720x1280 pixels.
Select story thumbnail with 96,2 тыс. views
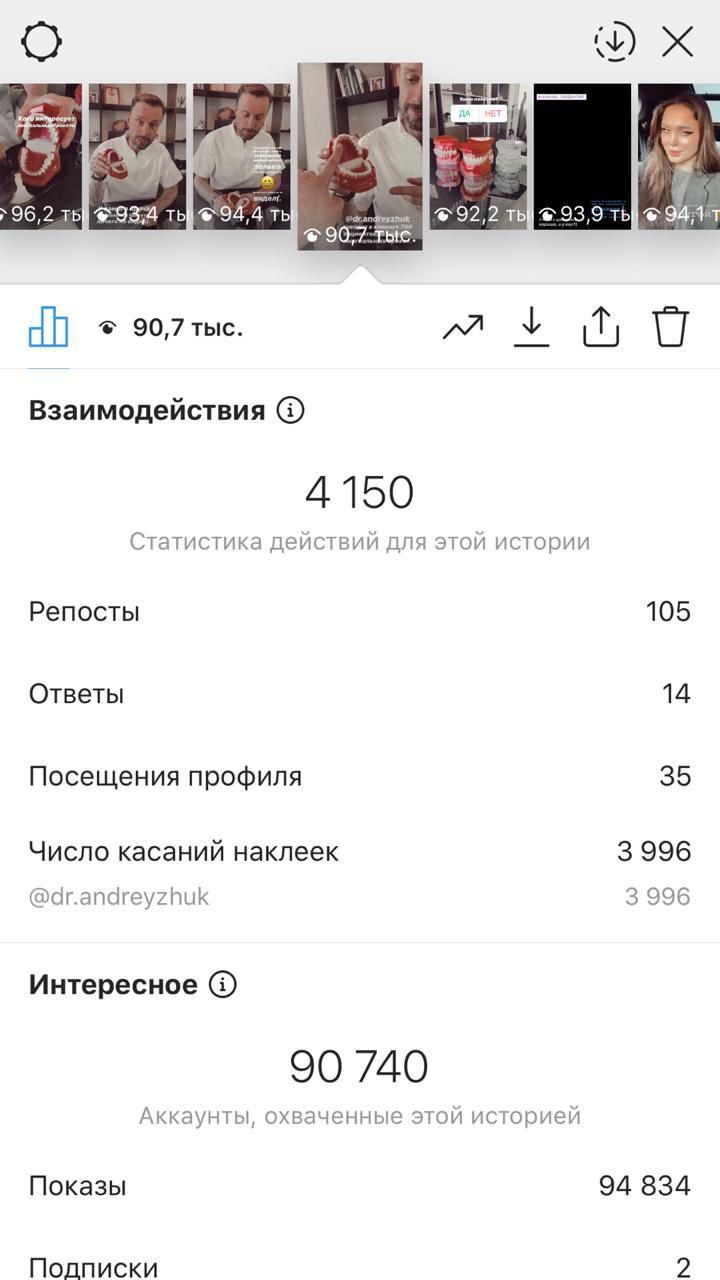pos(40,157)
